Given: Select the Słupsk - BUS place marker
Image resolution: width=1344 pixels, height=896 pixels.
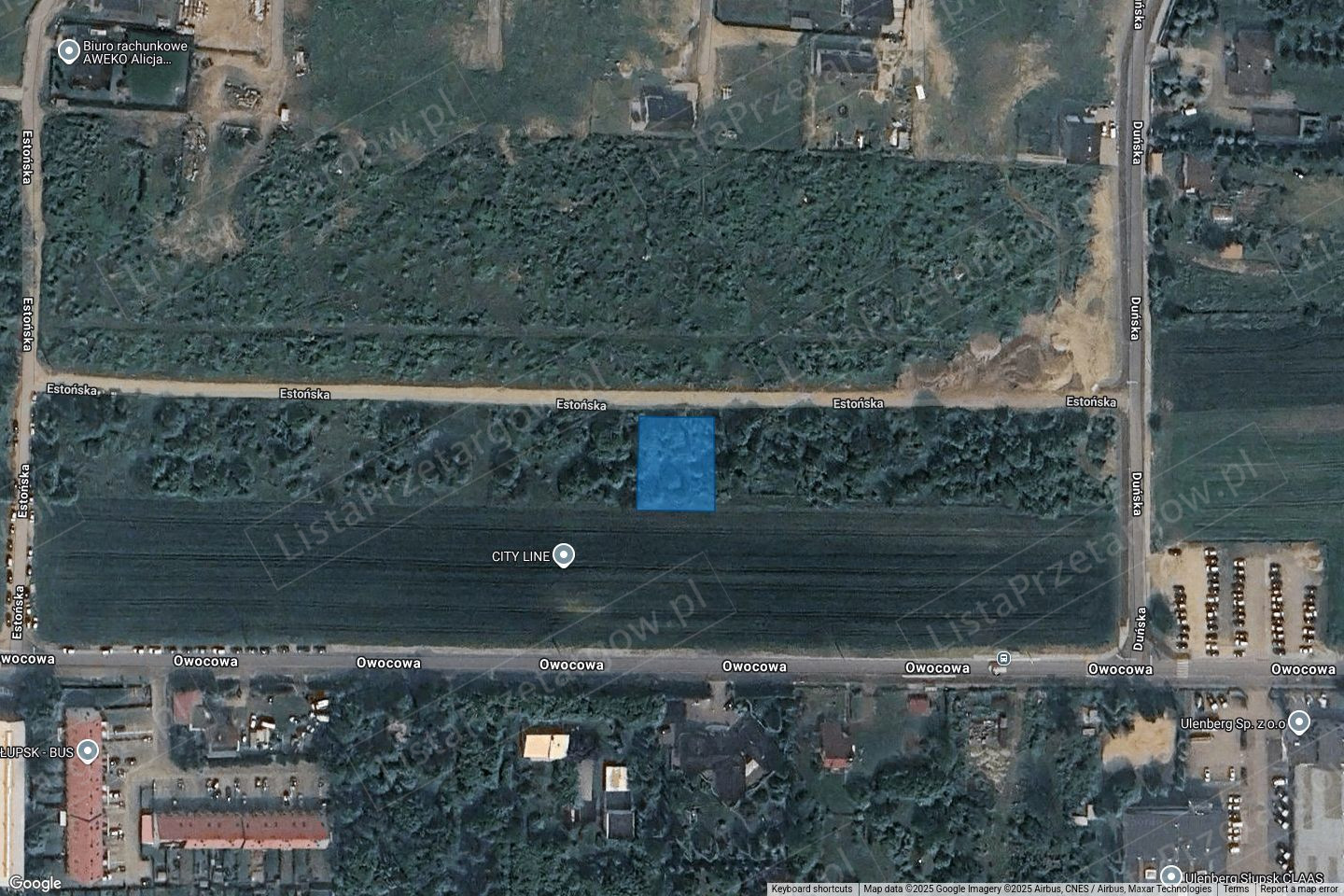Looking at the screenshot, I should pos(89,750).
